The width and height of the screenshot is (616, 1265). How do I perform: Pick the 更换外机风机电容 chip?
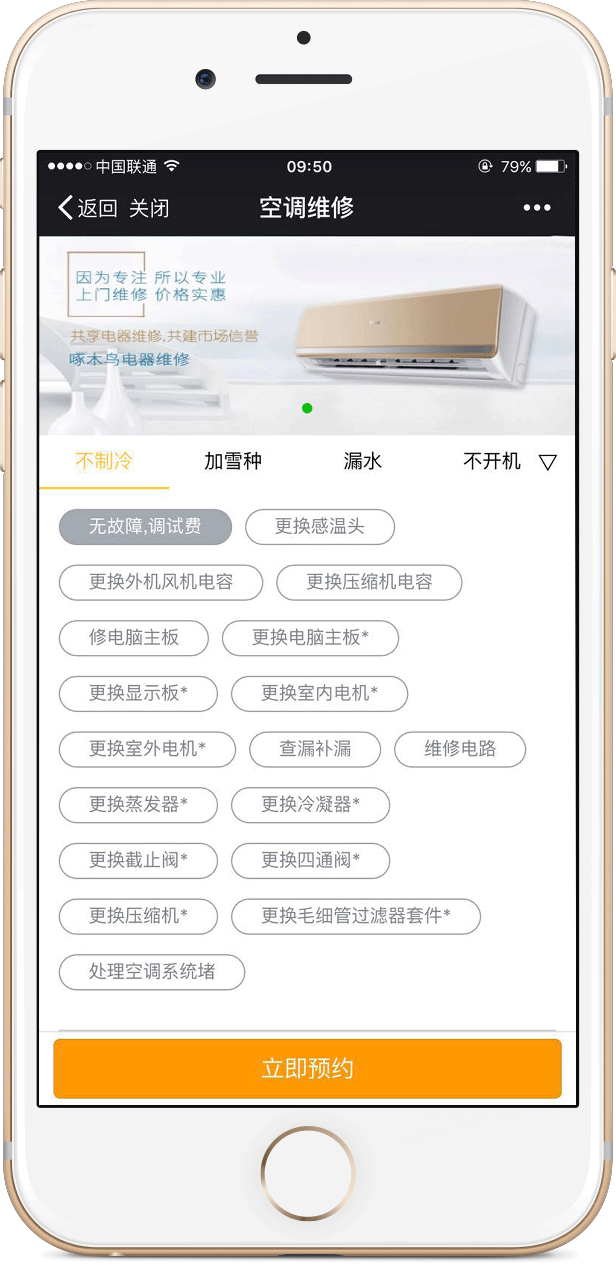click(x=161, y=582)
